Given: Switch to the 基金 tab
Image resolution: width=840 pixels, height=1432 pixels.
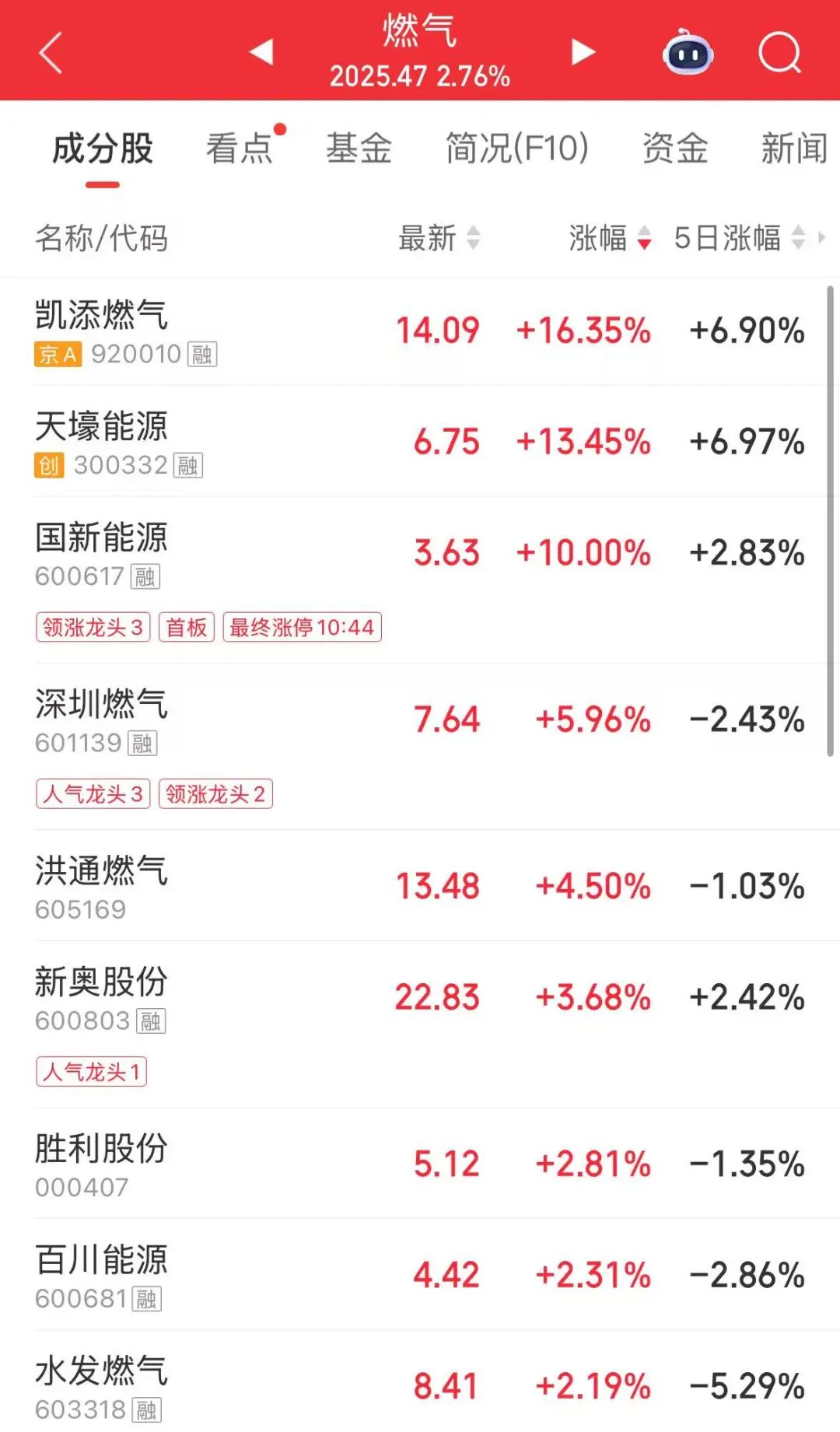Looking at the screenshot, I should pyautogui.click(x=359, y=148).
